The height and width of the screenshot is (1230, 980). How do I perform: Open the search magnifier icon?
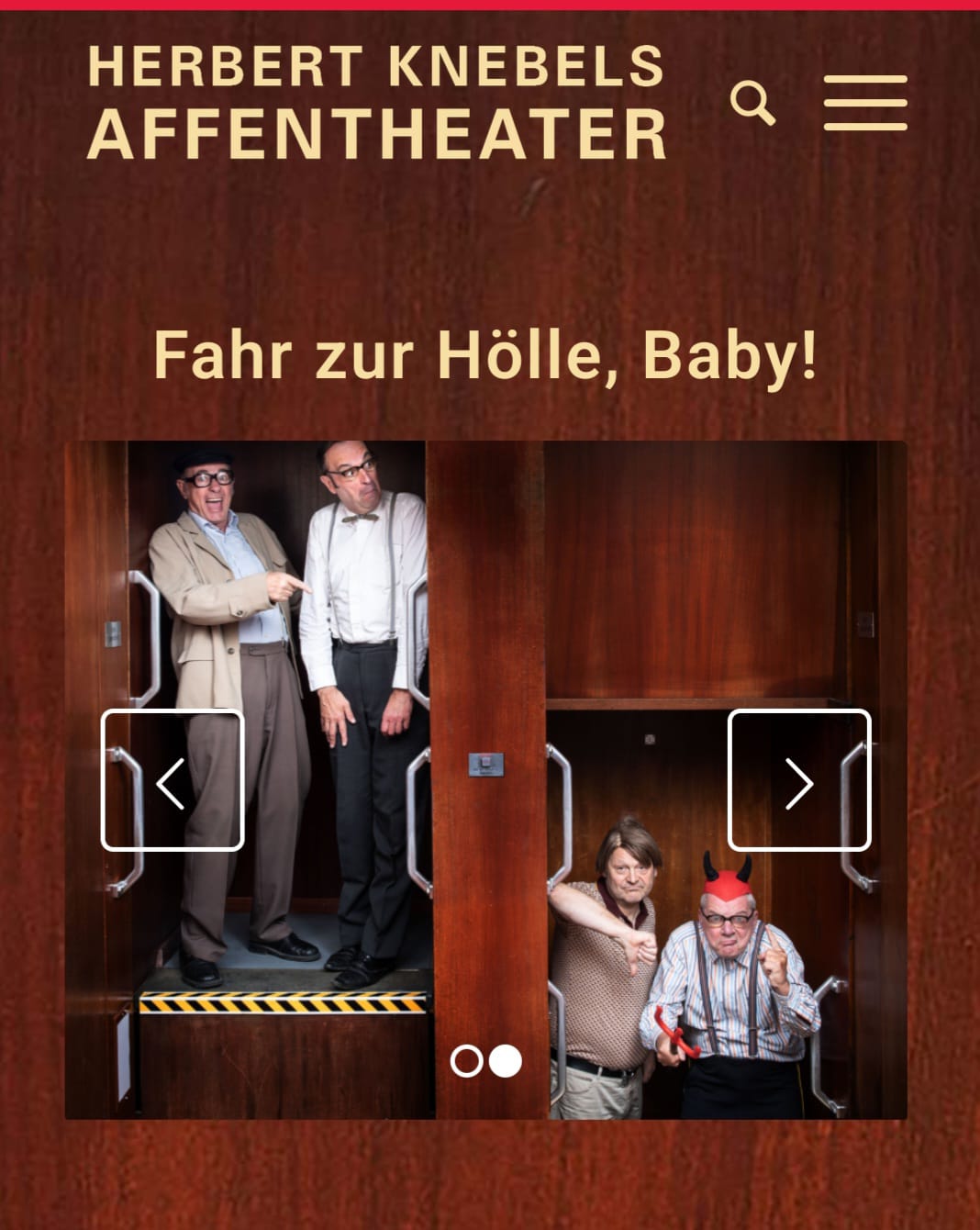click(752, 103)
